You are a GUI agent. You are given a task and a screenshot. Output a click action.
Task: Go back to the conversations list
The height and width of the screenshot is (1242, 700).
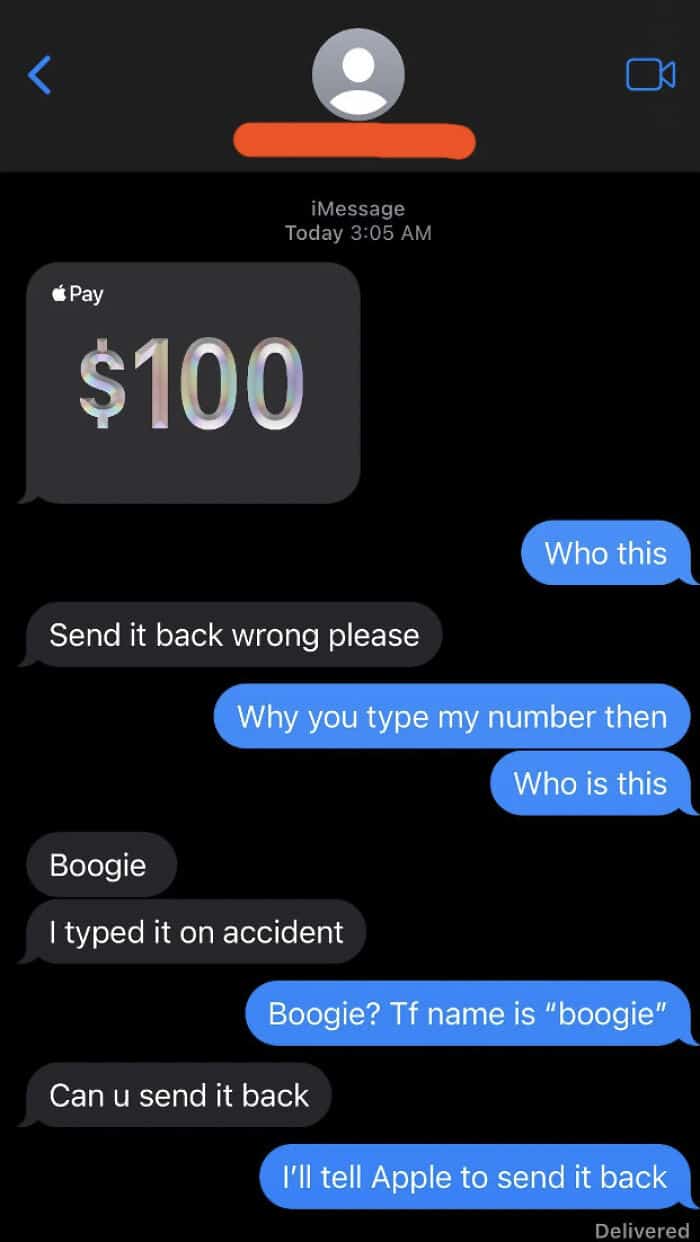39,75
